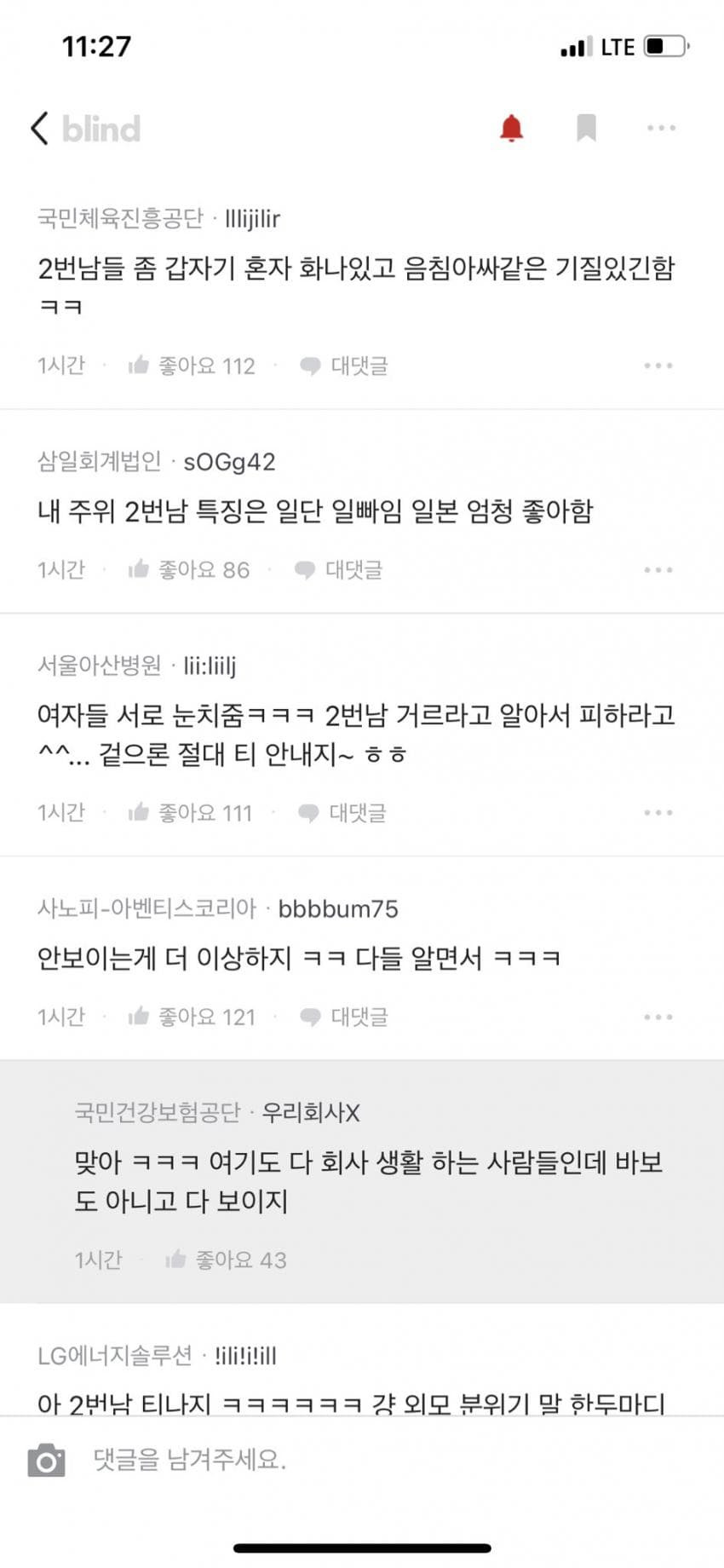This screenshot has height=1568, width=724.
Task: Like the comment by sOGg42
Action: coord(189,569)
